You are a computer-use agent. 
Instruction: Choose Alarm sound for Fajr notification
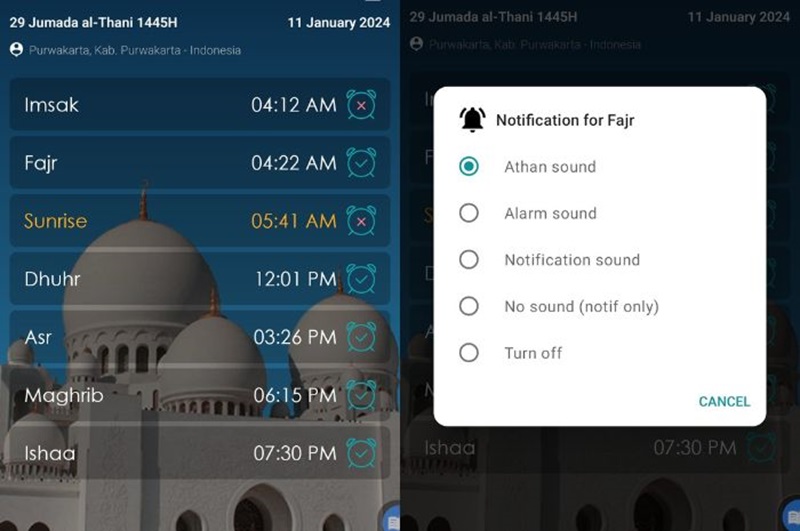pyautogui.click(x=469, y=213)
